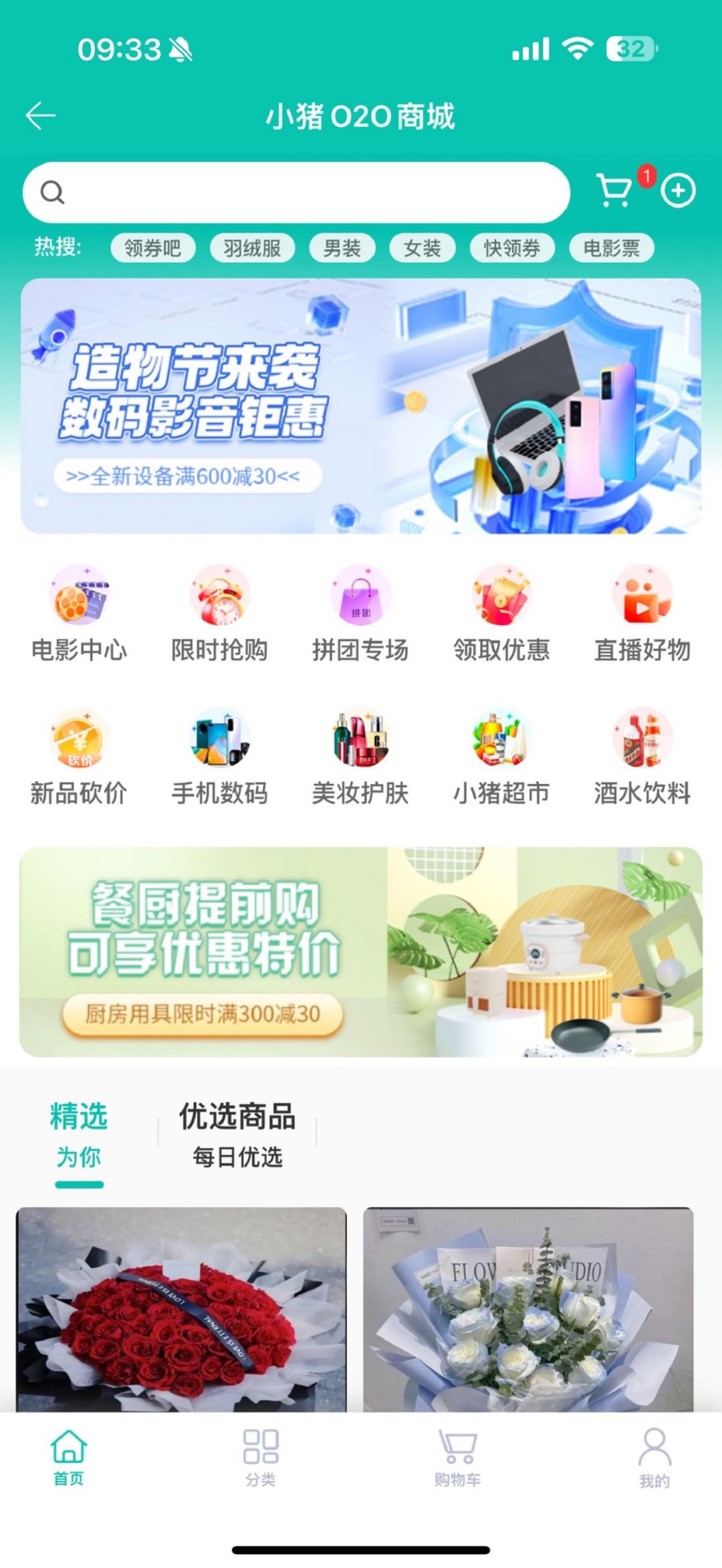Switch to the 分类 bottom tab
722x1568 pixels.
pos(261,1458)
